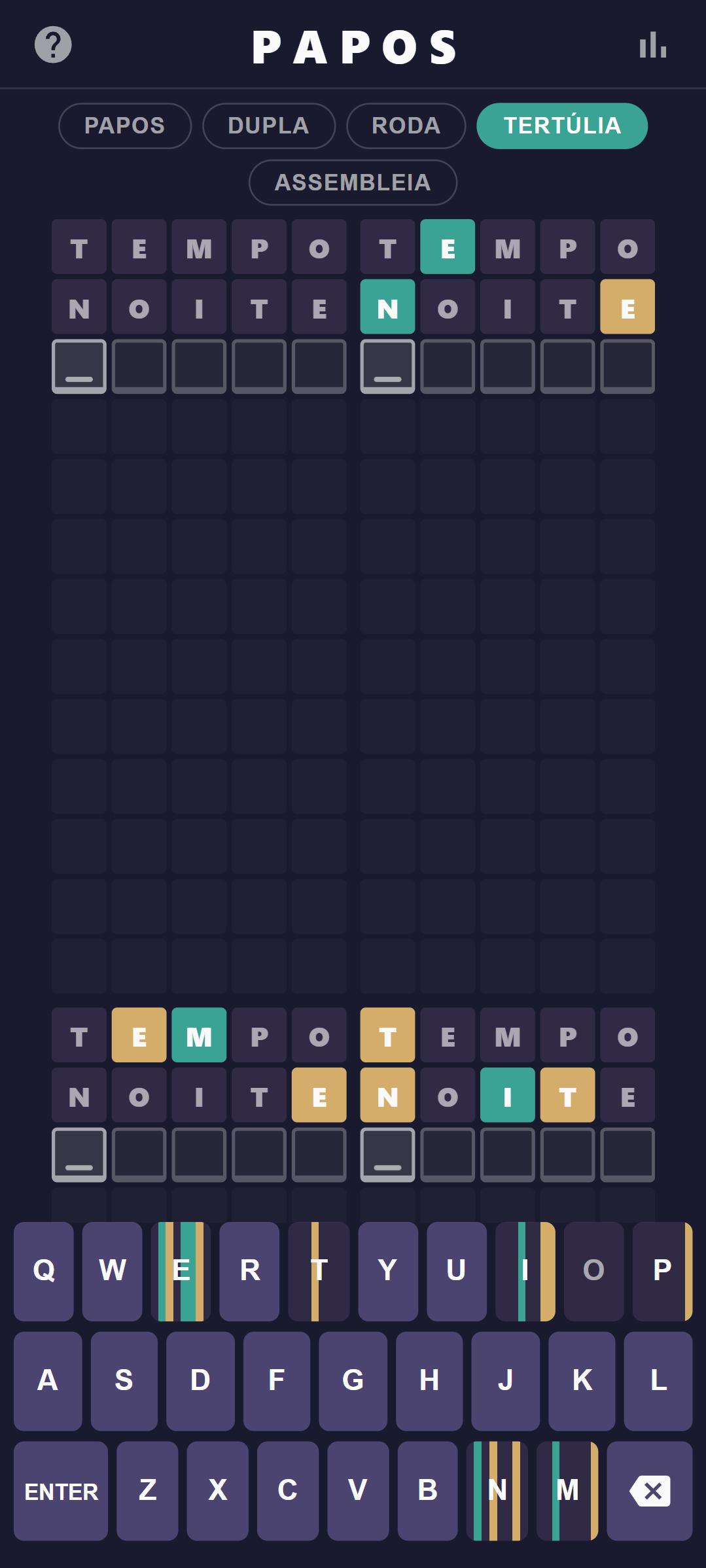706x1568 pixels.
Task: Type the letter U
Action: point(457,1271)
